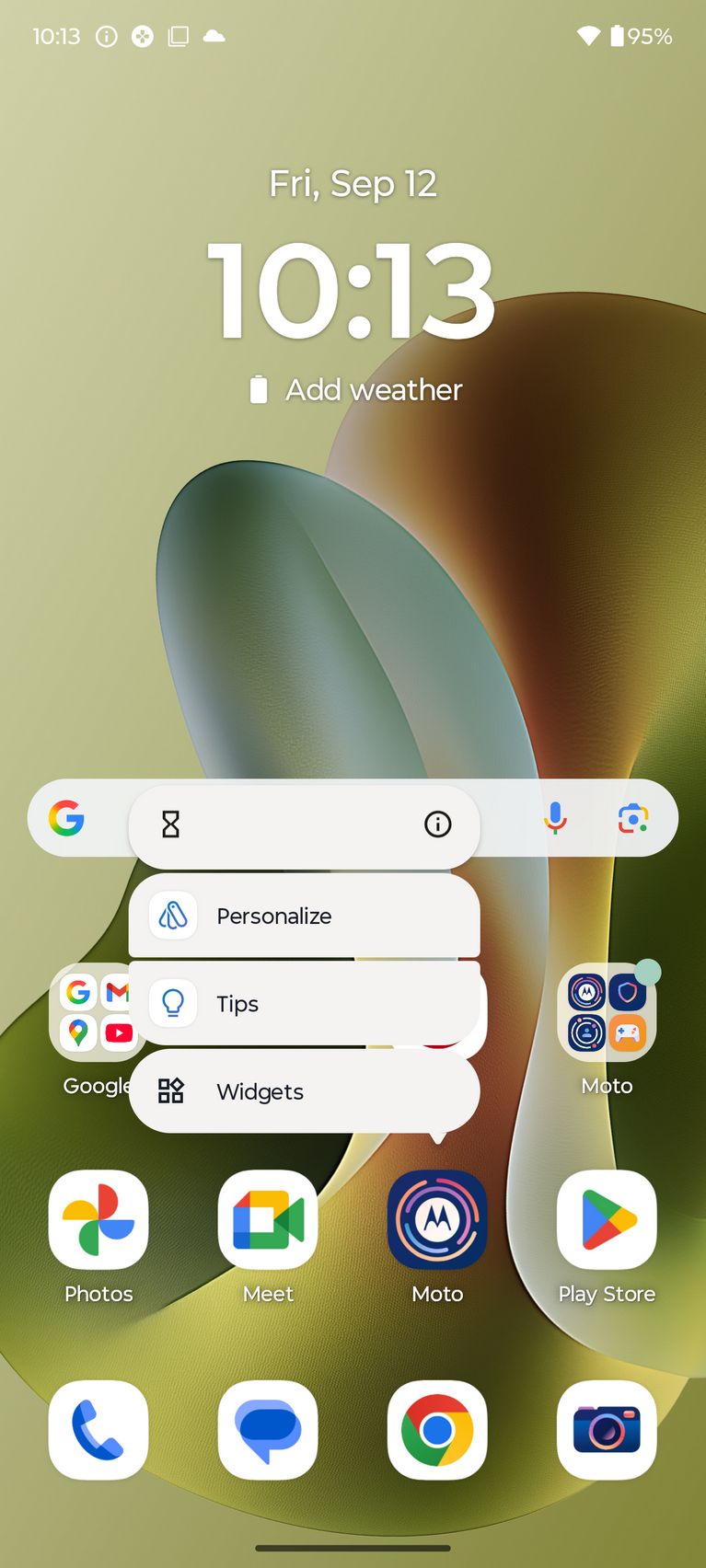The width and height of the screenshot is (706, 1568).
Task: Start voice search with the microphone
Action: [555, 817]
